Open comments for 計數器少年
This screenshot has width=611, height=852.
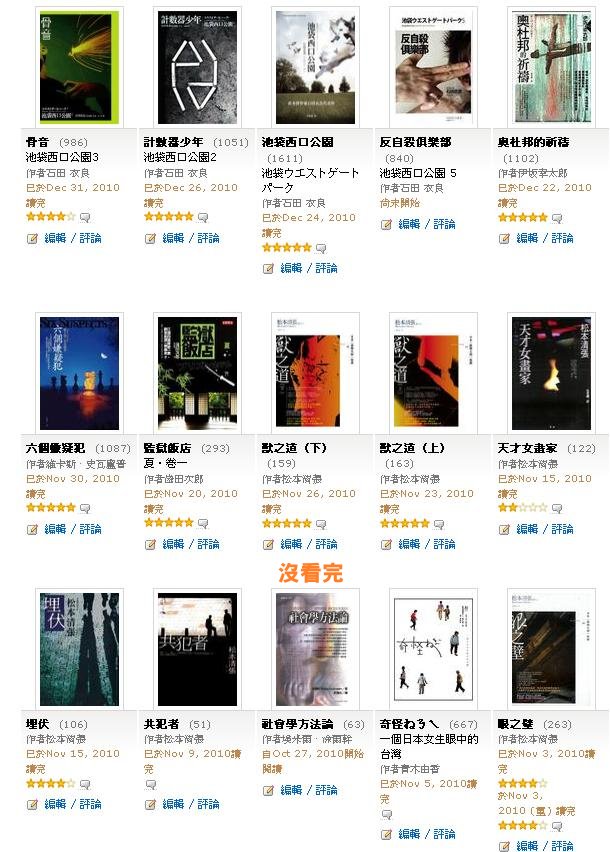pos(208,238)
